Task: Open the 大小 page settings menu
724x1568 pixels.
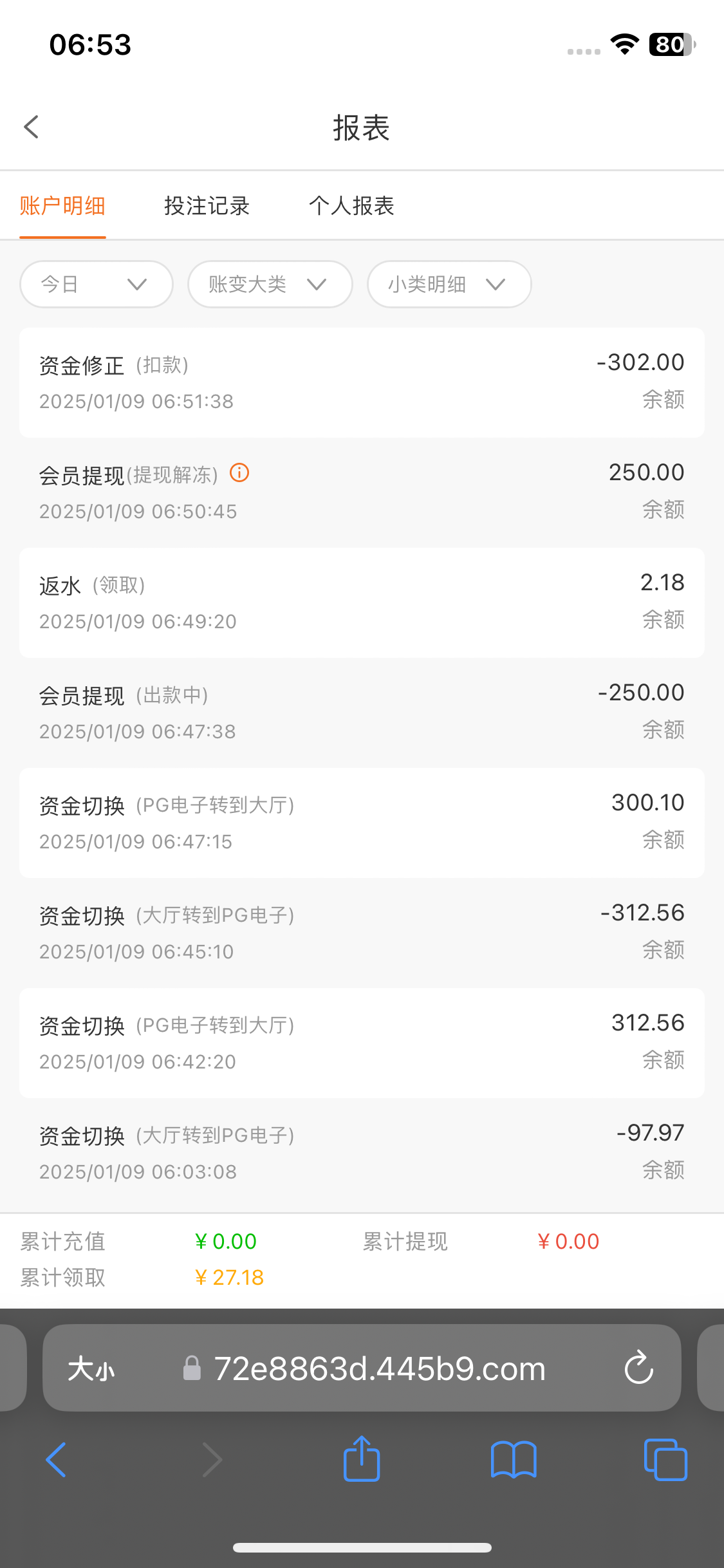Action: click(x=91, y=1368)
